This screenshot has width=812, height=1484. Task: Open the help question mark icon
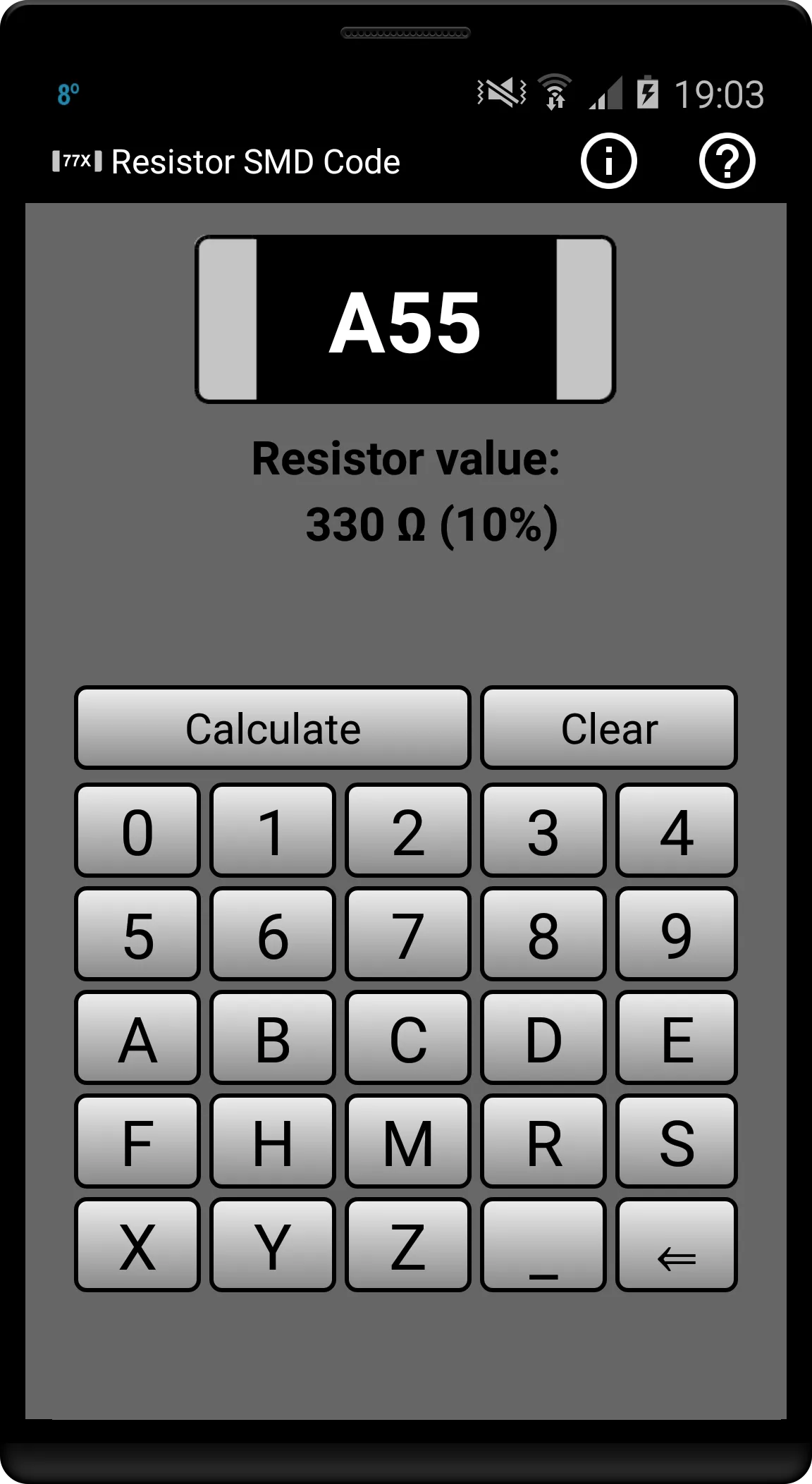(727, 161)
